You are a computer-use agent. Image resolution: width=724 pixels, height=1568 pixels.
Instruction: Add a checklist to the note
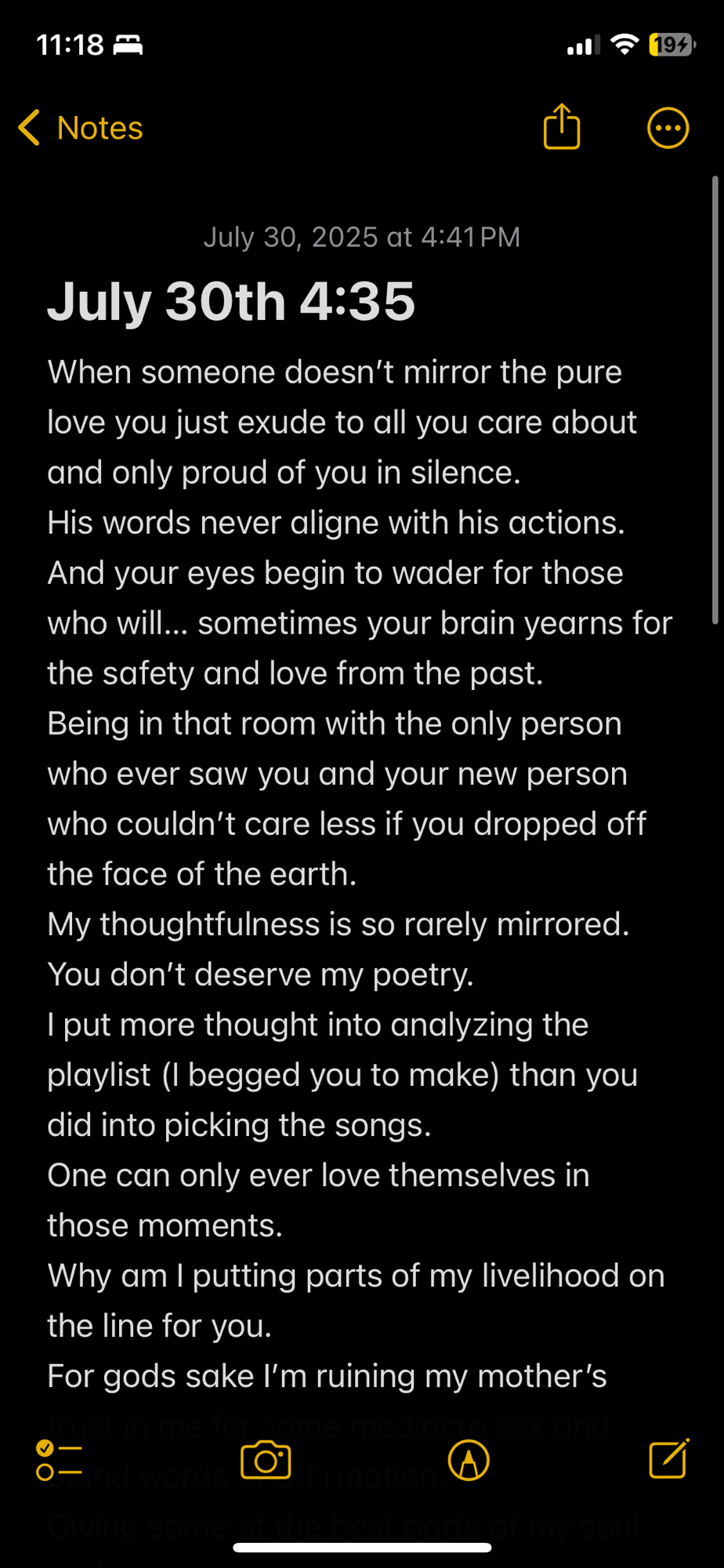tap(60, 1460)
